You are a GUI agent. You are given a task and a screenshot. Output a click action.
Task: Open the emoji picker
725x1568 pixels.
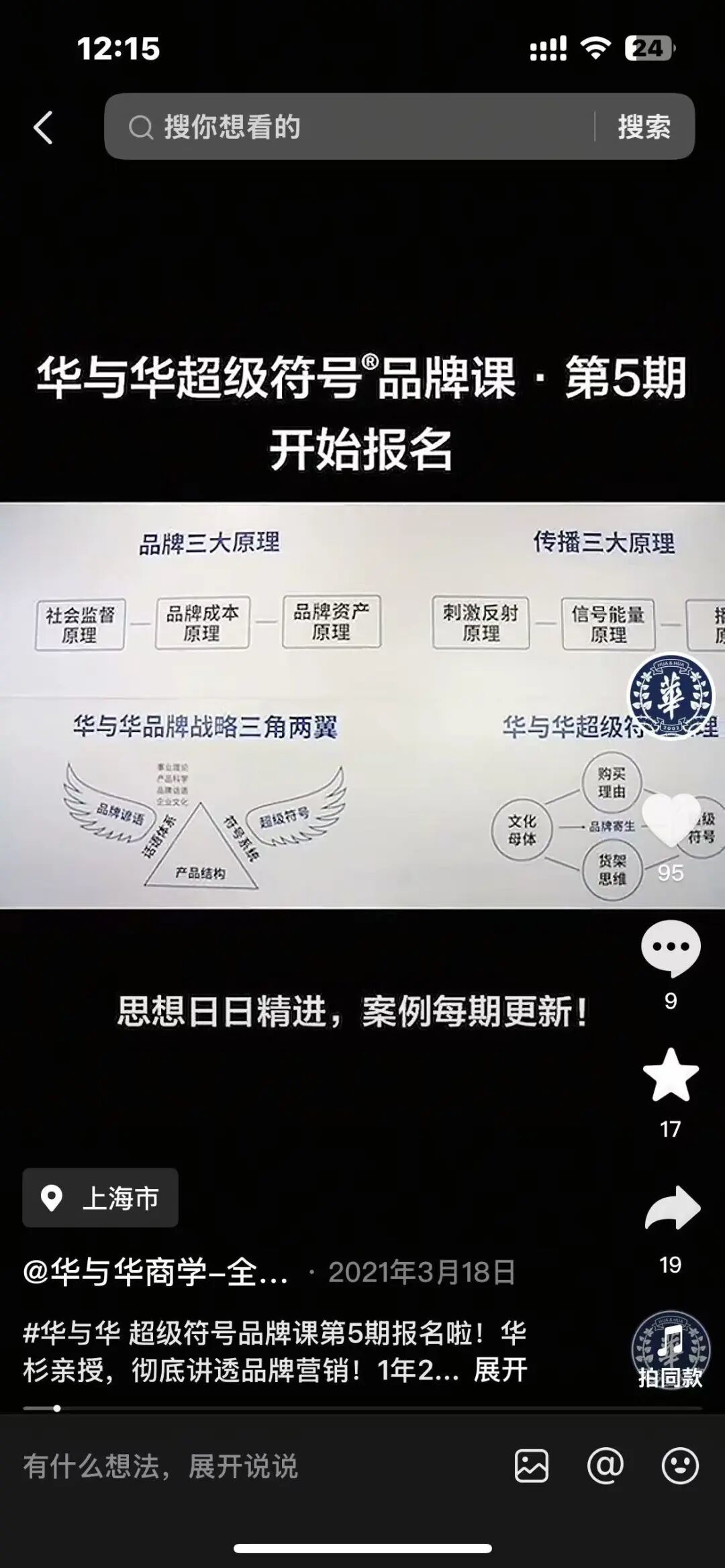680,1466
